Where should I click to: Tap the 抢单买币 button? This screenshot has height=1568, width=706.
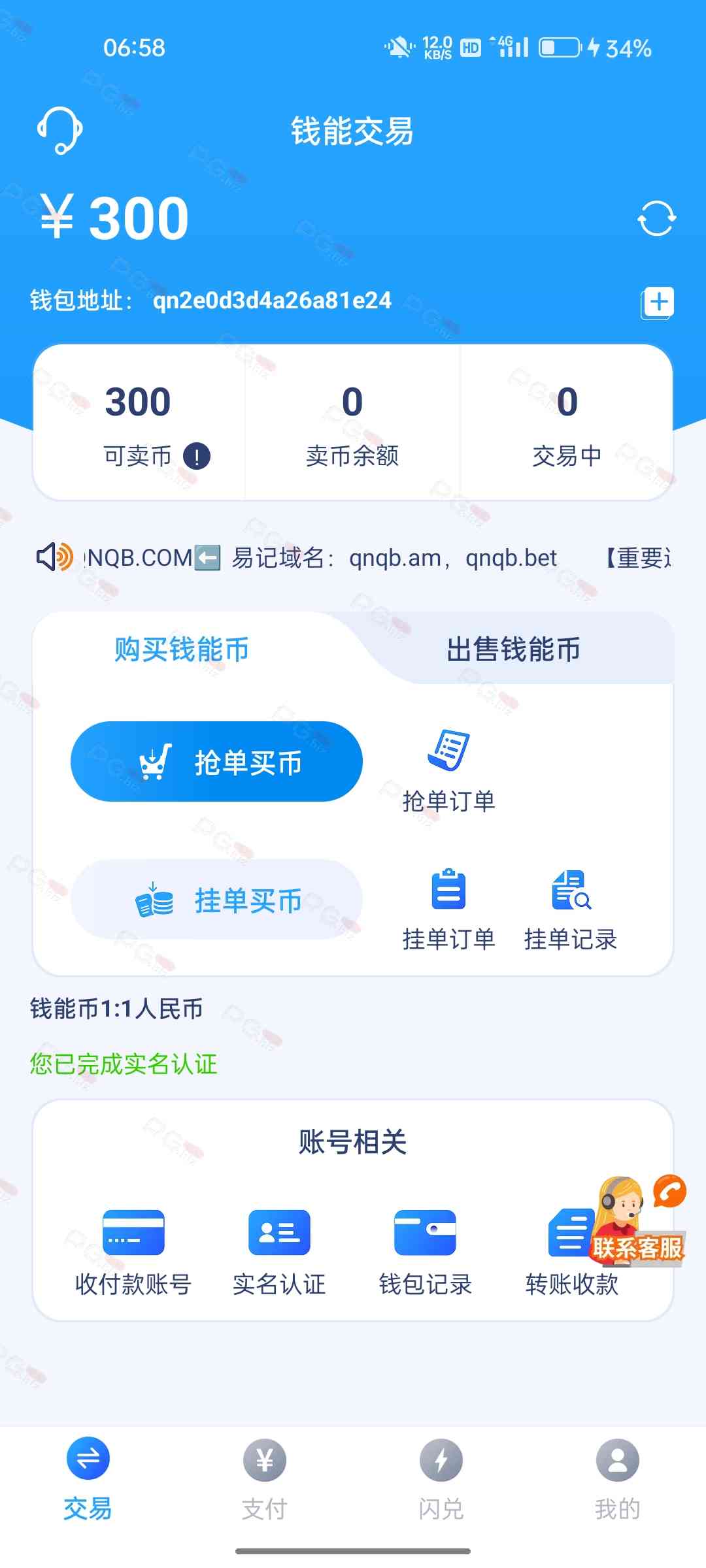[x=216, y=762]
